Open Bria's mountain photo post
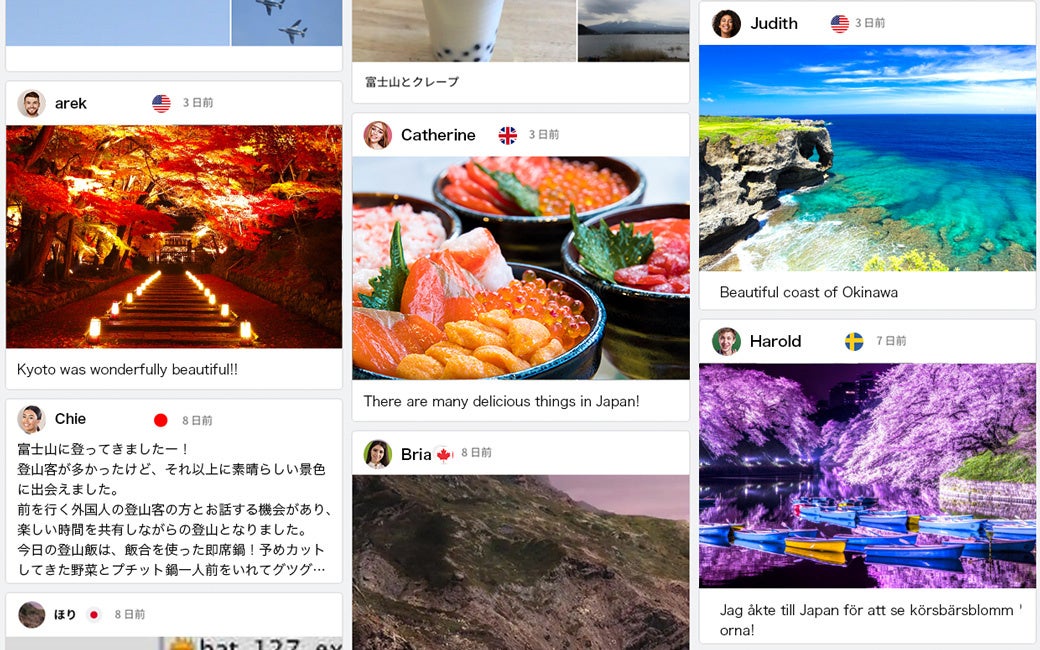The height and width of the screenshot is (650, 1040). coord(520,562)
